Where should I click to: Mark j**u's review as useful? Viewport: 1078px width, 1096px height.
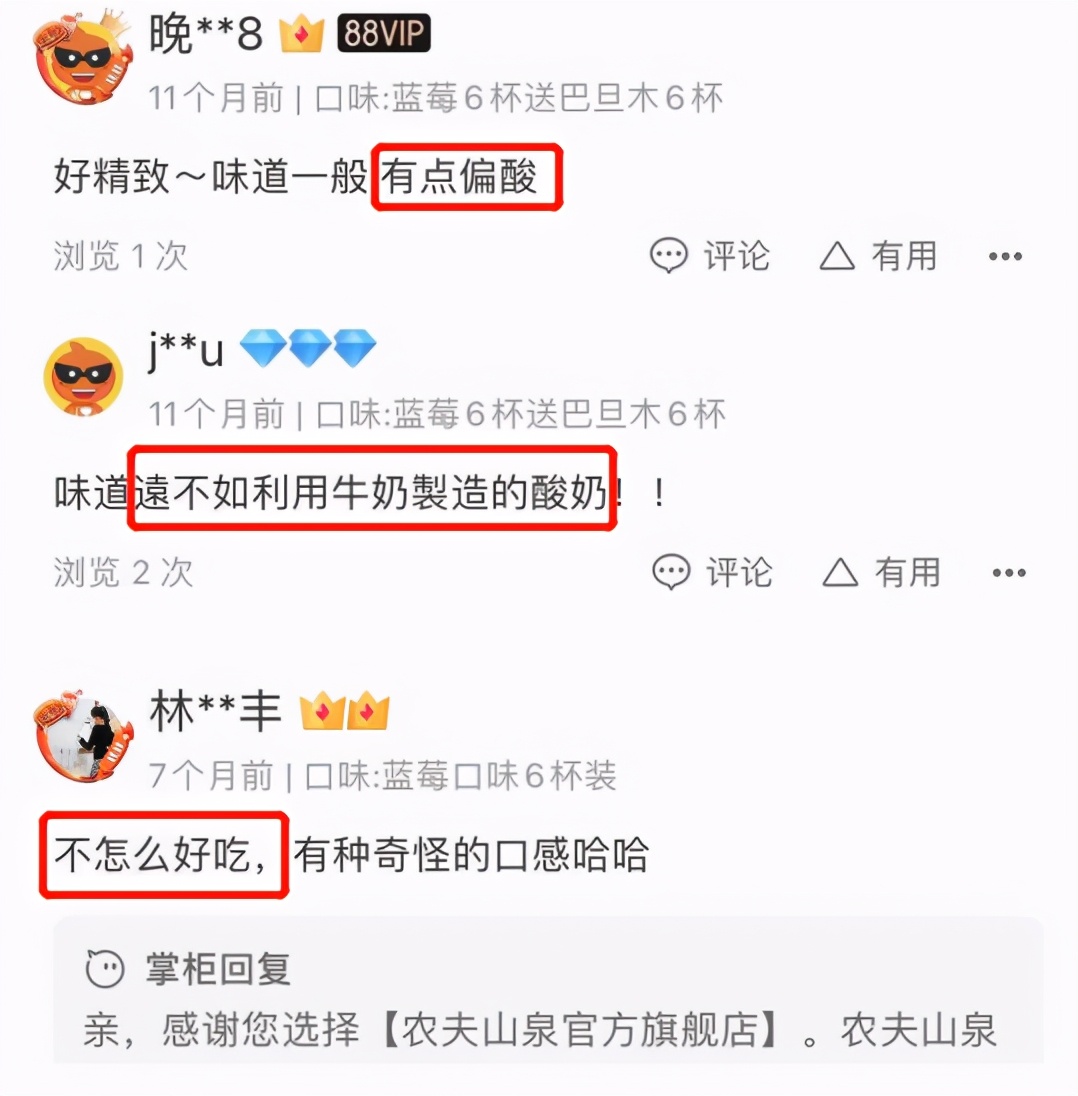click(880, 572)
